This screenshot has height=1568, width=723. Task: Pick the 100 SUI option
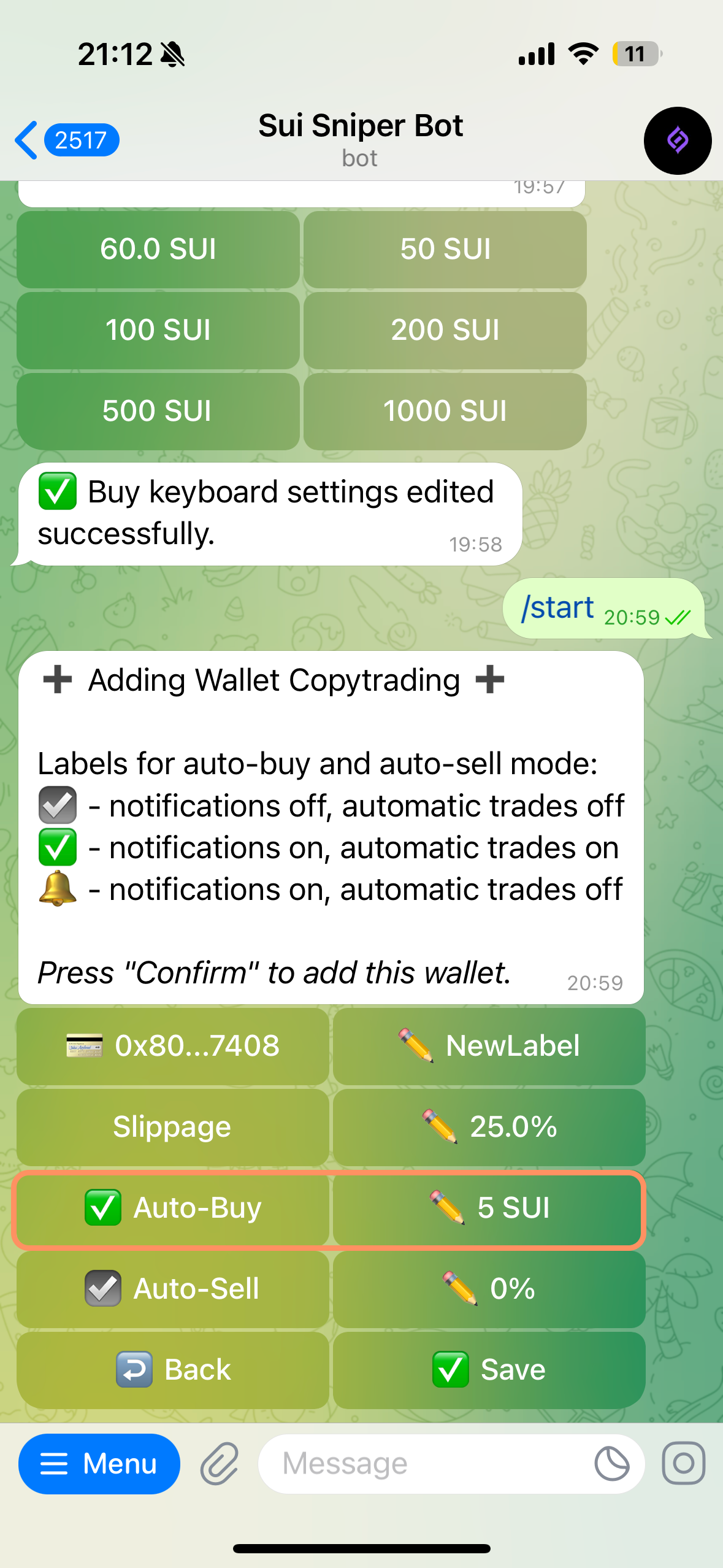pyautogui.click(x=158, y=330)
